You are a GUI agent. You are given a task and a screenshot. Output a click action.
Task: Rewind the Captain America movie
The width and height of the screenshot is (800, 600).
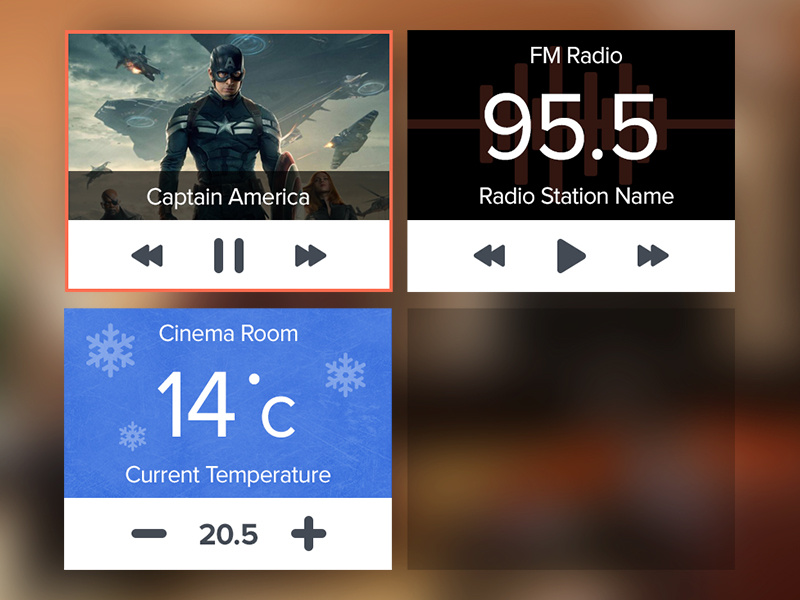147,256
